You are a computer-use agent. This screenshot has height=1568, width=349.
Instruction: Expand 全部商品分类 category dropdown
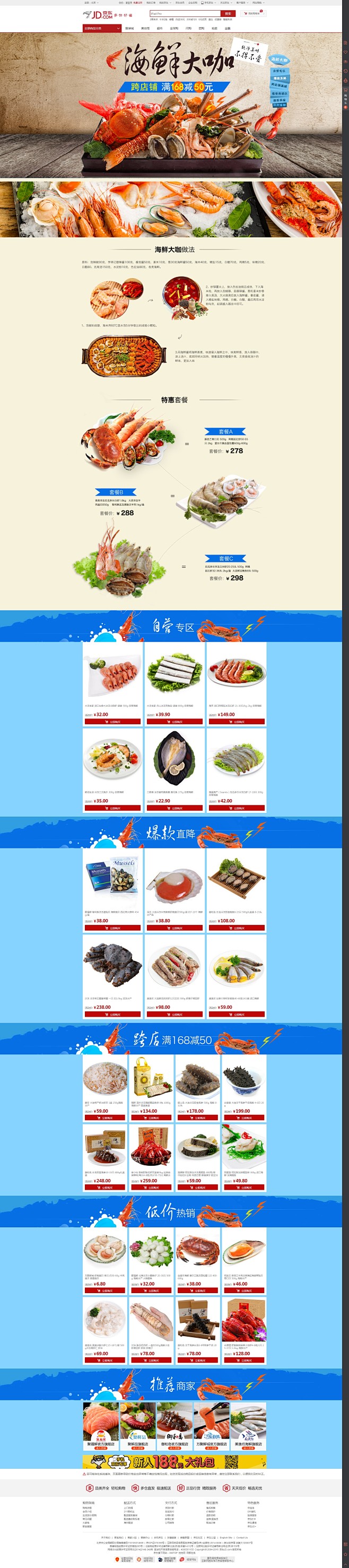point(101,28)
